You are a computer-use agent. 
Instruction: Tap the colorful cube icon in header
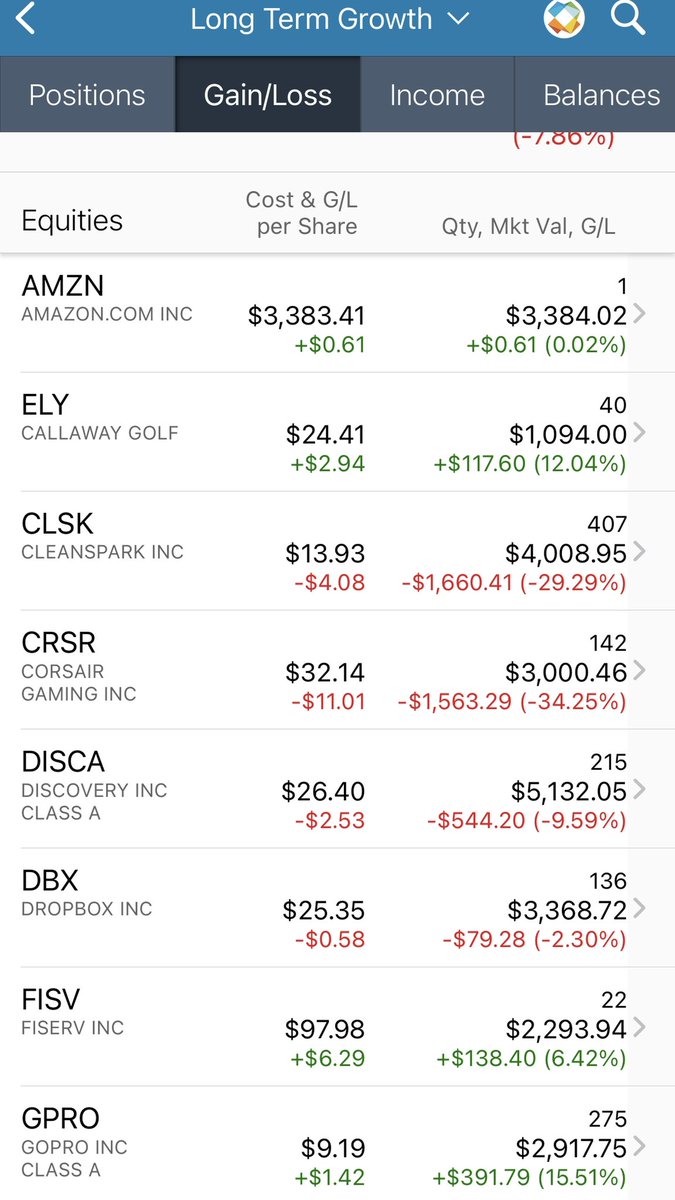pos(565,19)
